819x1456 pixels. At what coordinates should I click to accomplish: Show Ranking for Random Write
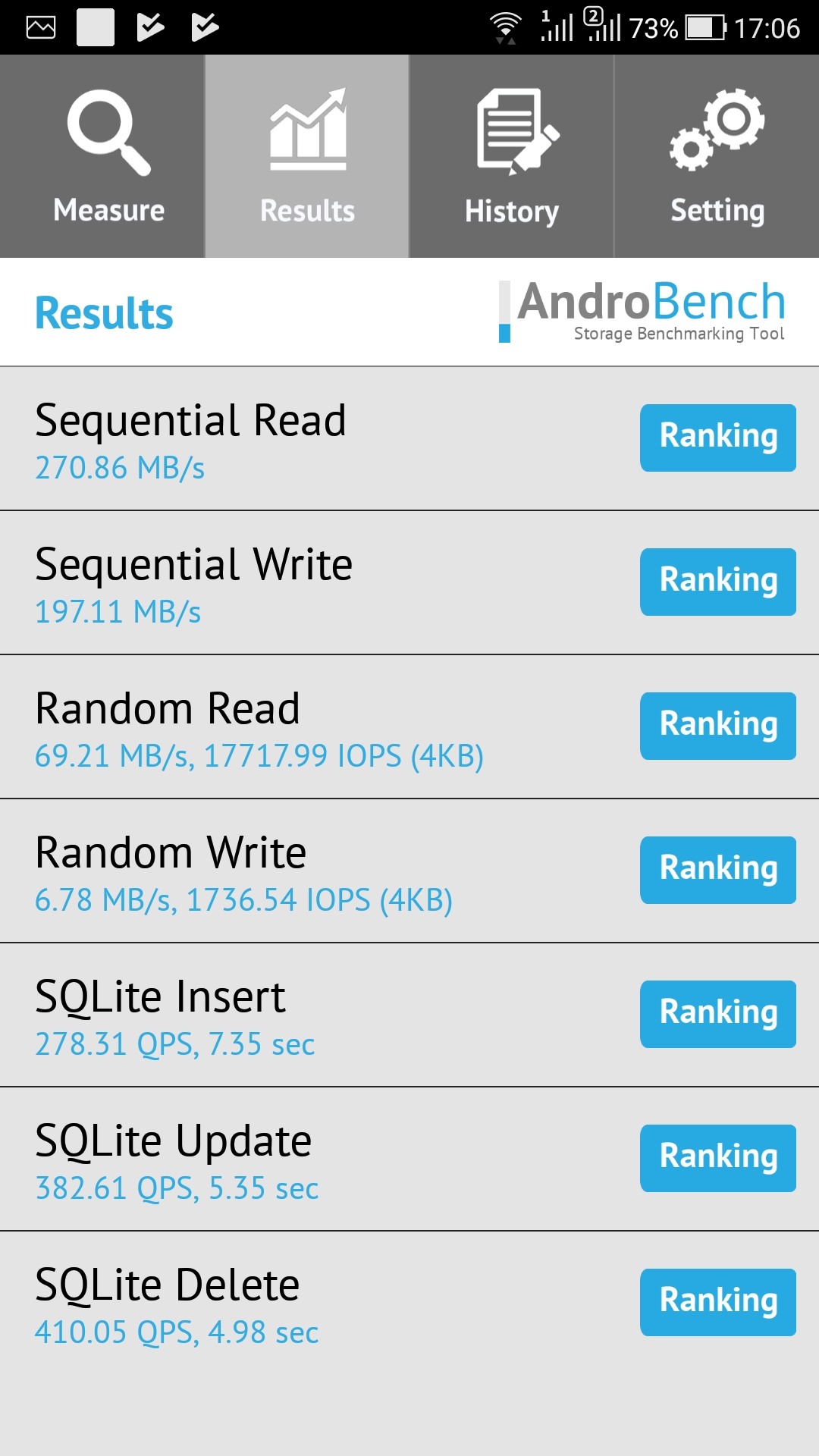click(x=717, y=870)
